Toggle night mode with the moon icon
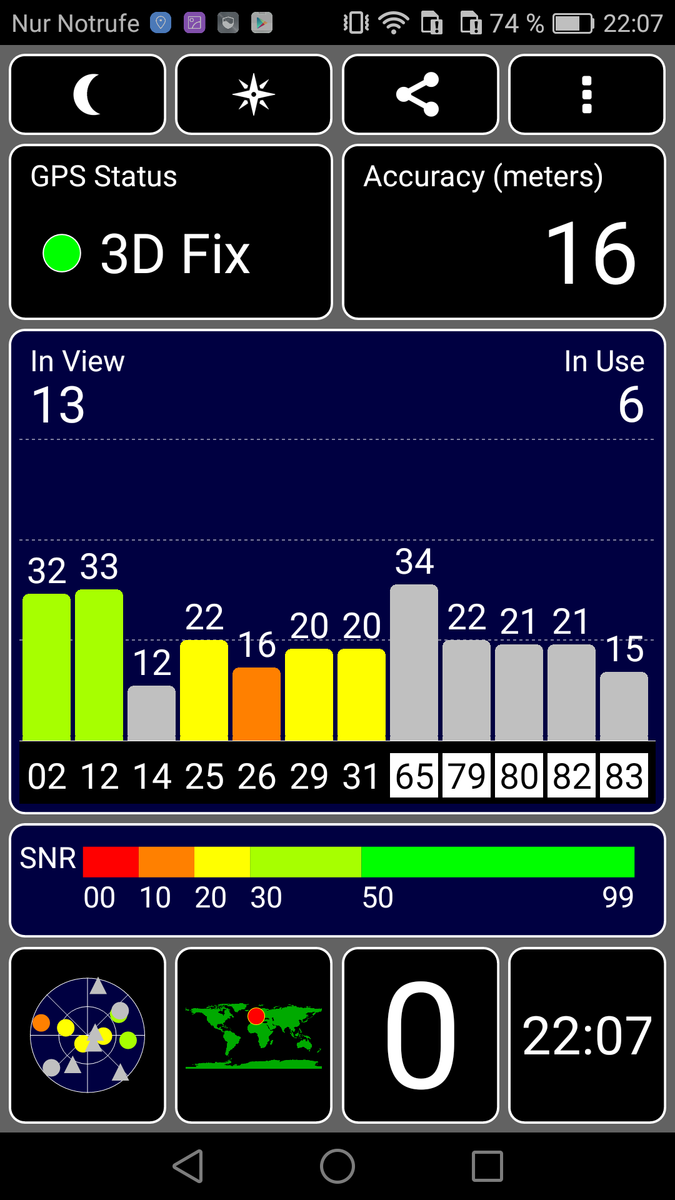The height and width of the screenshot is (1200, 675). pos(87,95)
